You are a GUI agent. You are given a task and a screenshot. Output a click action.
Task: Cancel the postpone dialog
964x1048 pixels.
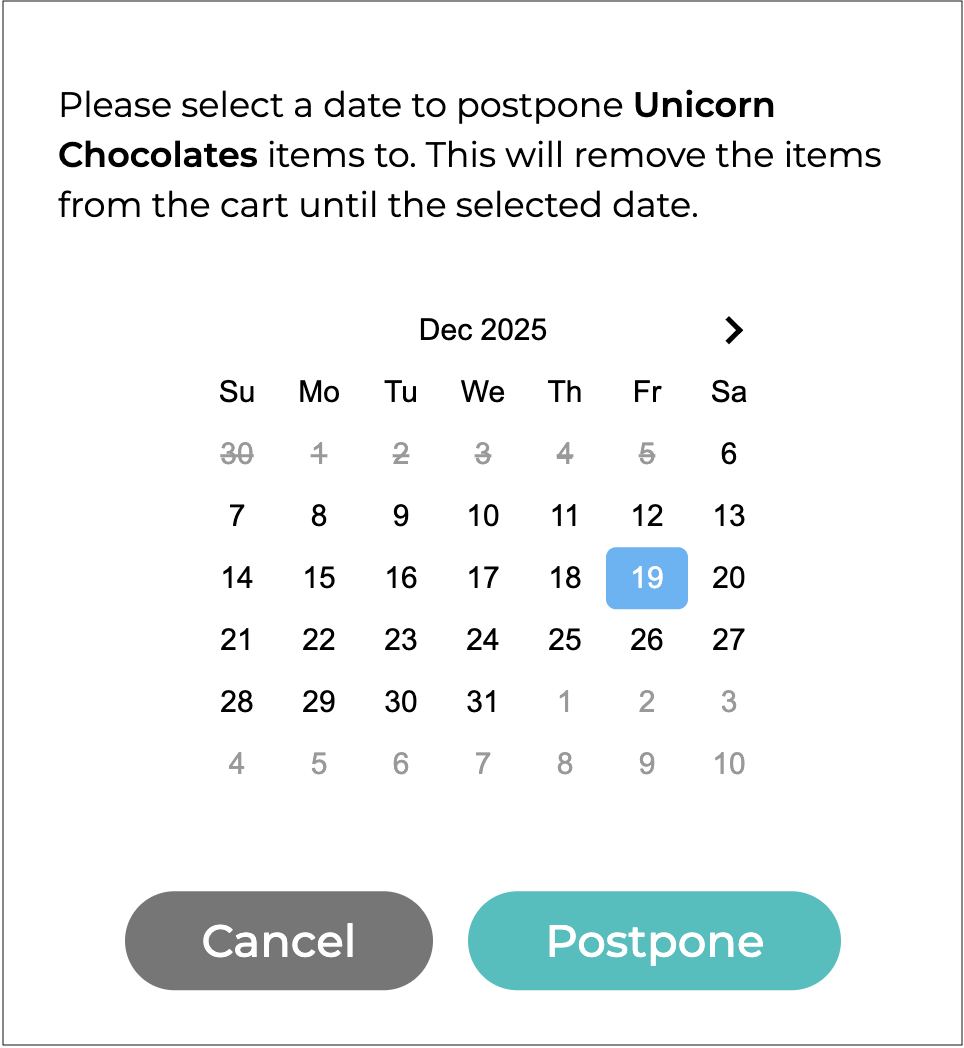click(279, 941)
